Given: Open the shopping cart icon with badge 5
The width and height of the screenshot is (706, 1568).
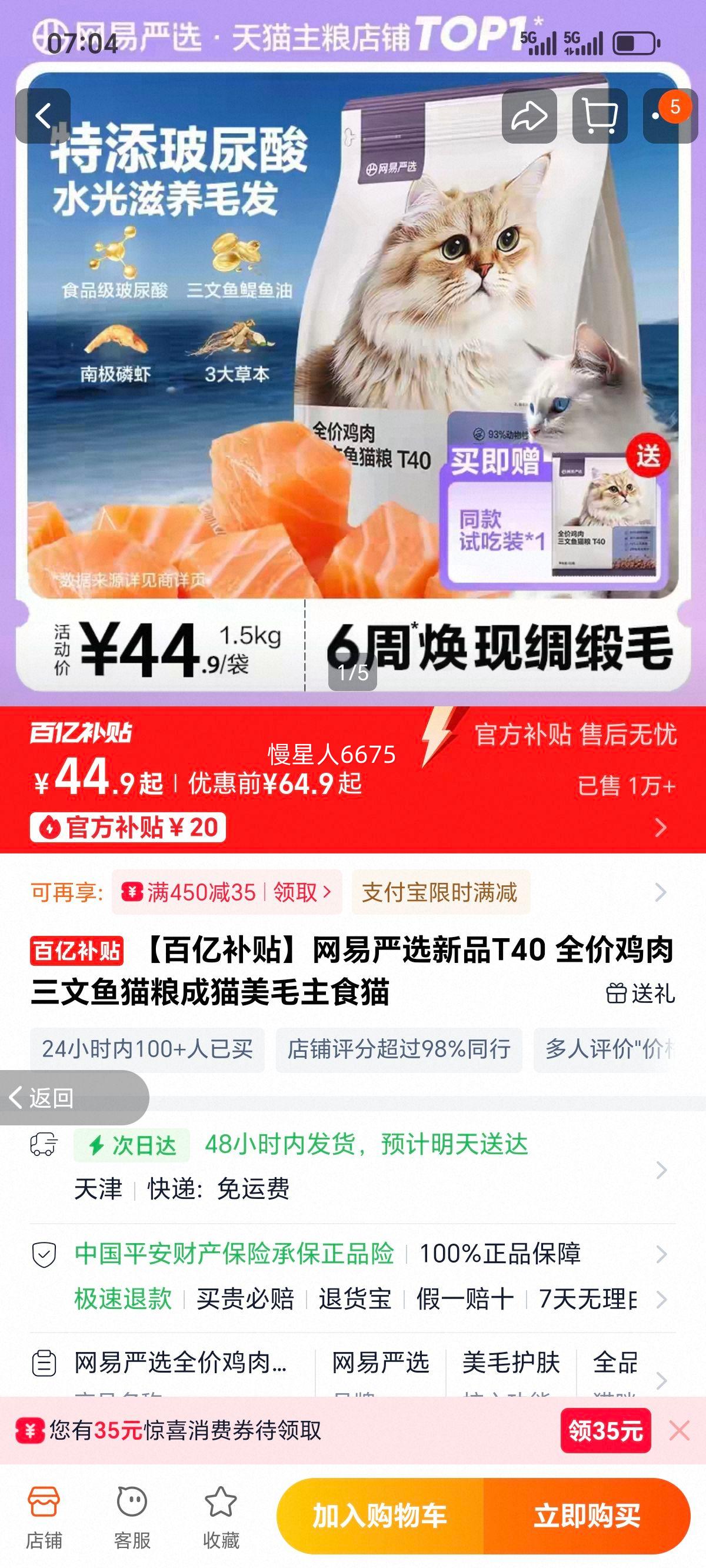Looking at the screenshot, I should [x=600, y=115].
